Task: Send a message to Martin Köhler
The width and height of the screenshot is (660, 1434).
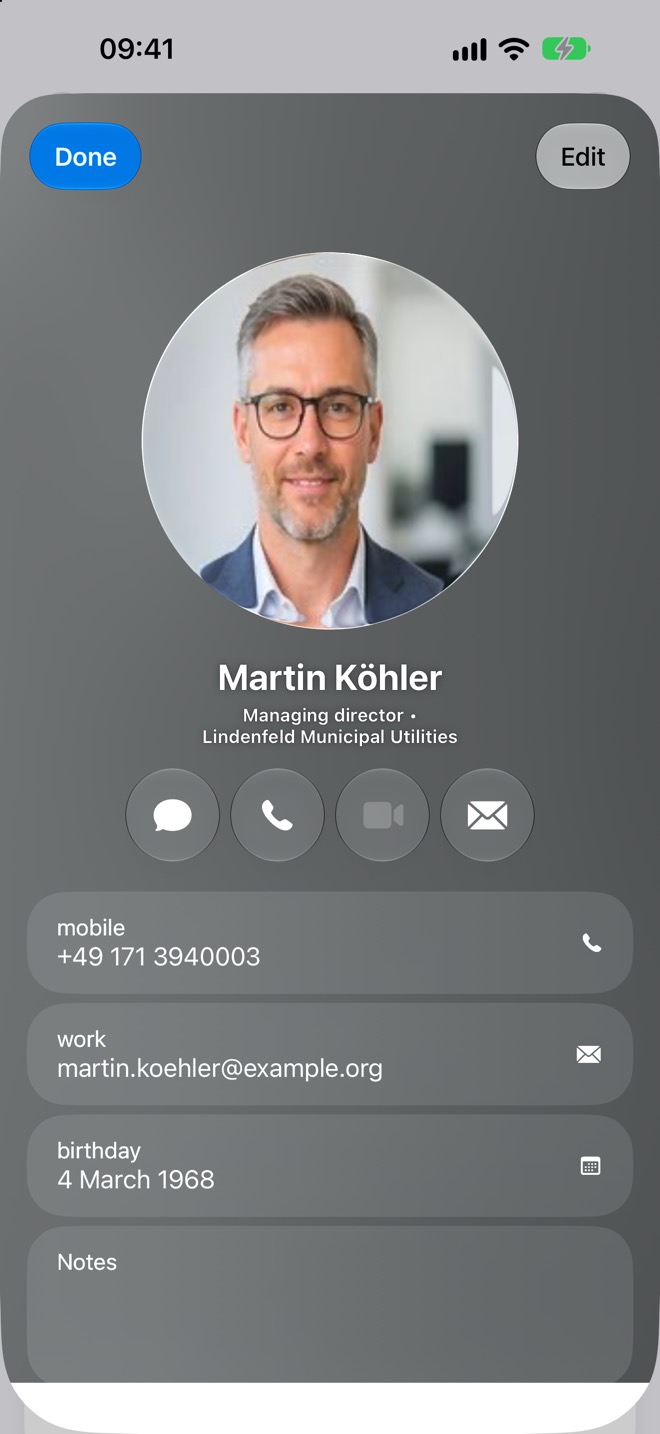Action: point(172,815)
